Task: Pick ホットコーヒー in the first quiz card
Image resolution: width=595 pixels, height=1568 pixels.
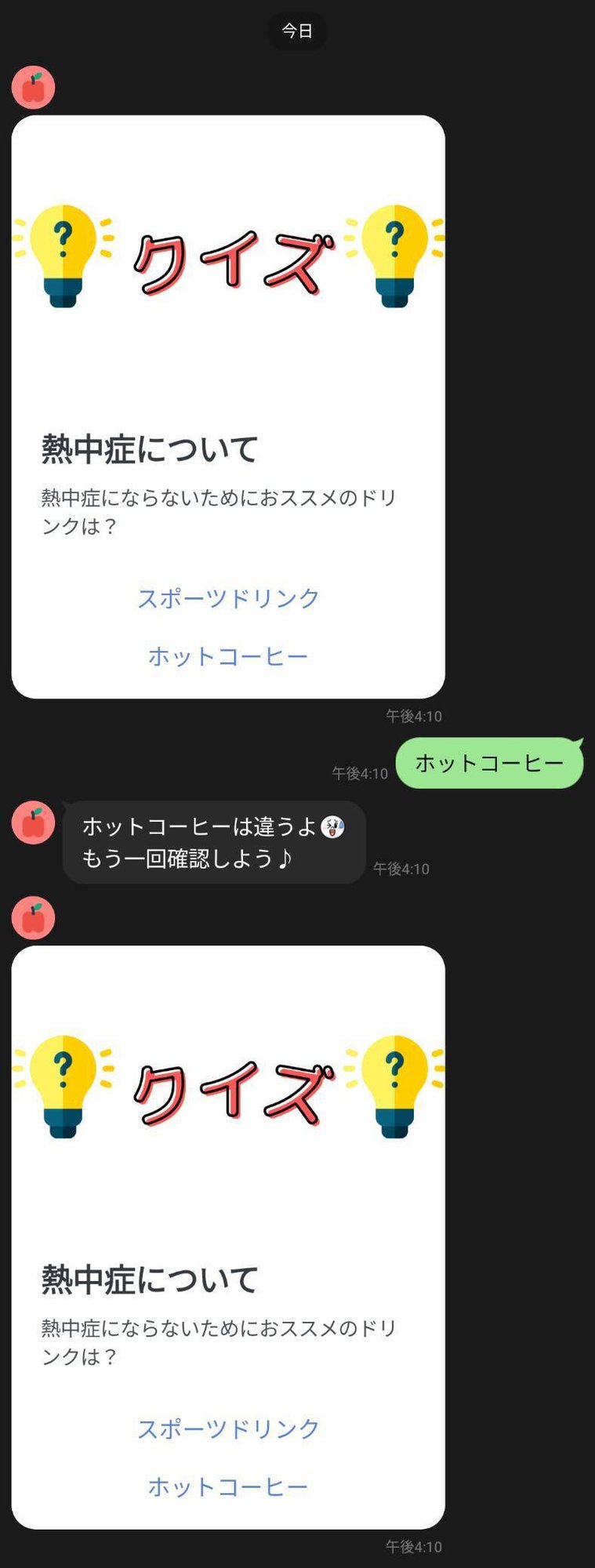Action: 228,656
